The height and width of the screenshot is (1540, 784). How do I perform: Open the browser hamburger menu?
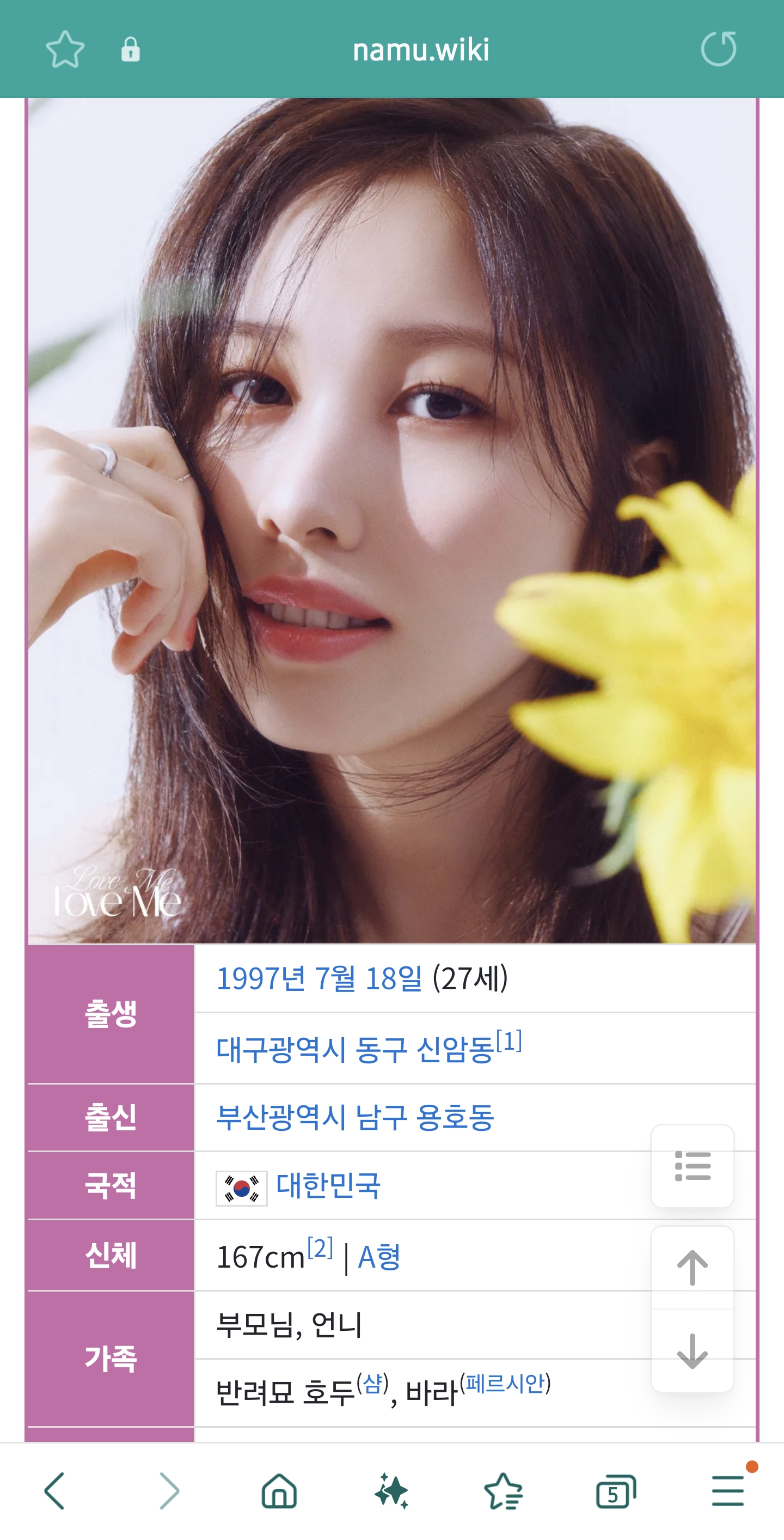728,1491
